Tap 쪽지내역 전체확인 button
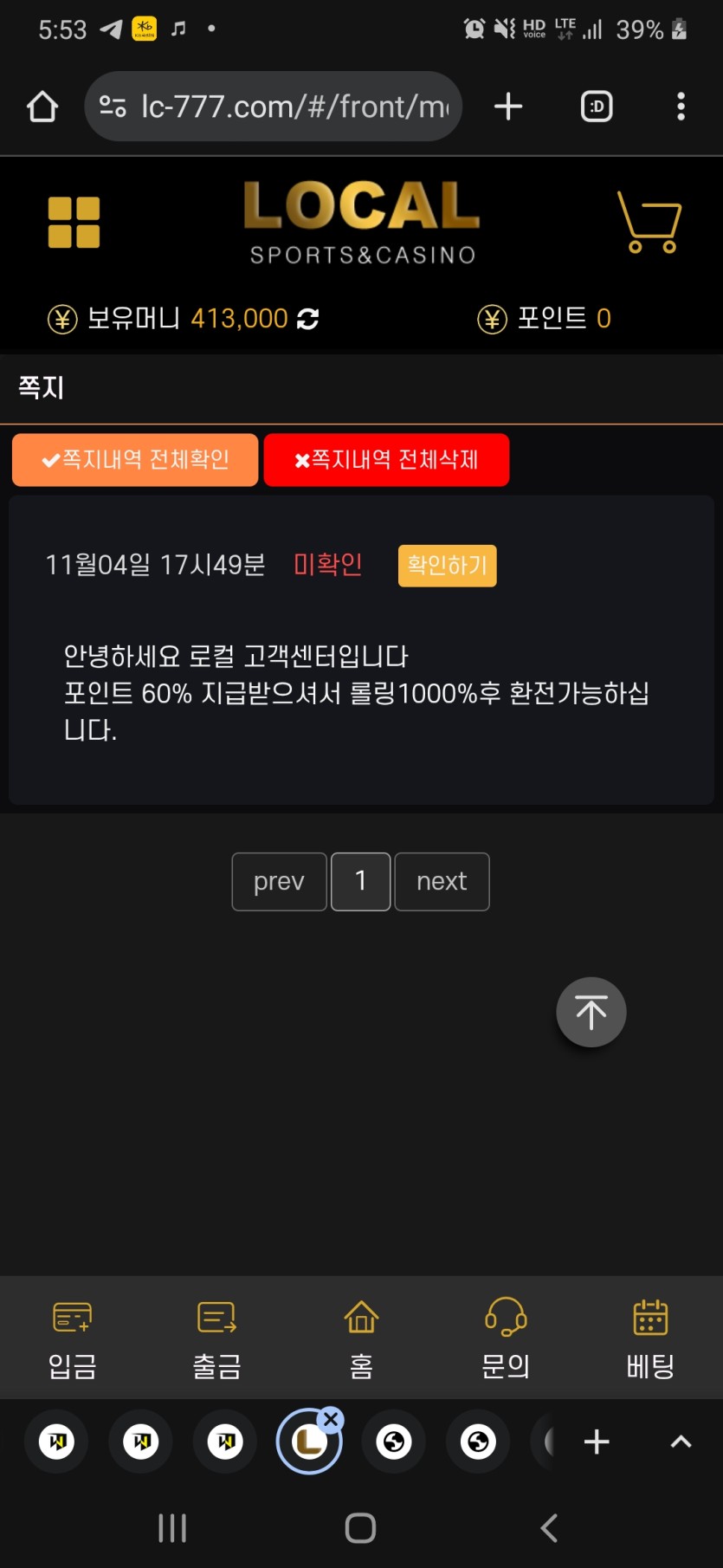Viewport: 723px width, 1568px height. pos(135,459)
